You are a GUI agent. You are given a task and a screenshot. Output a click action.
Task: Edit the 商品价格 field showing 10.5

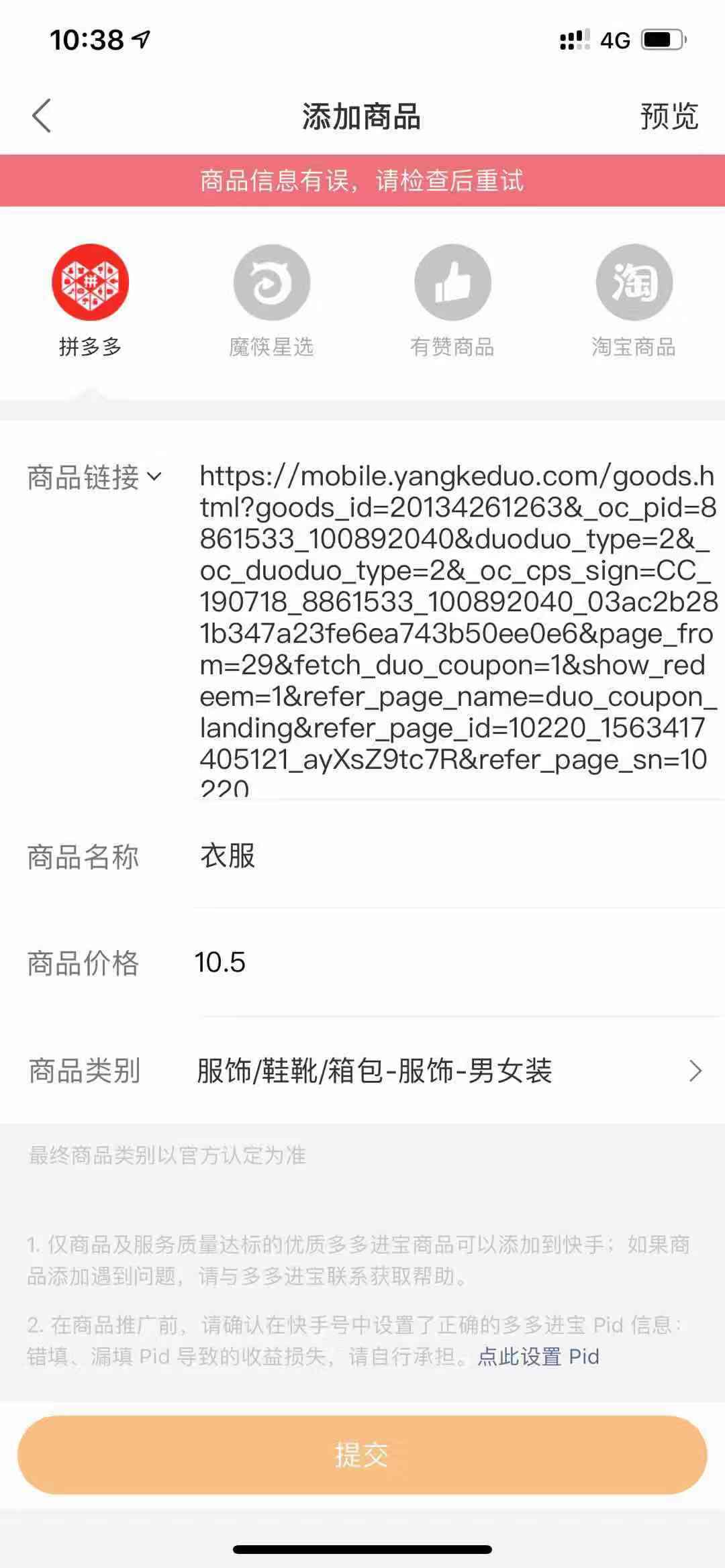459,962
